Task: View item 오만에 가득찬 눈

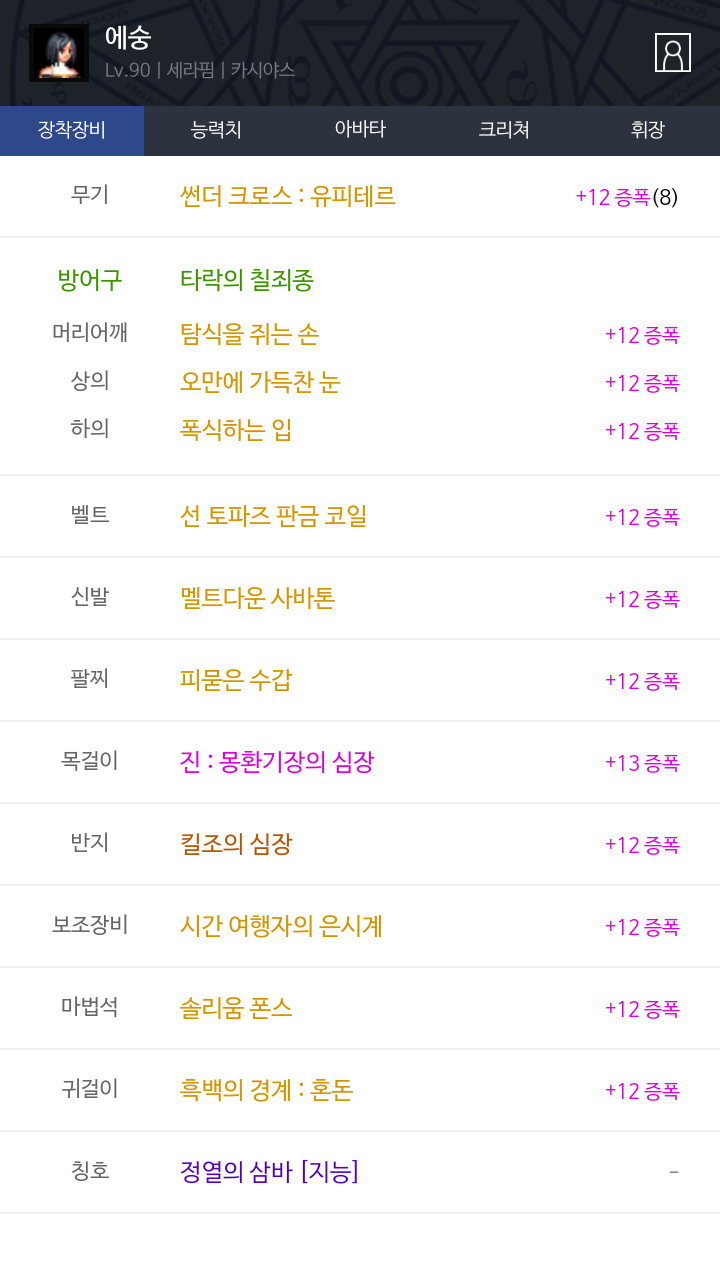Action: pyautogui.click(x=260, y=382)
